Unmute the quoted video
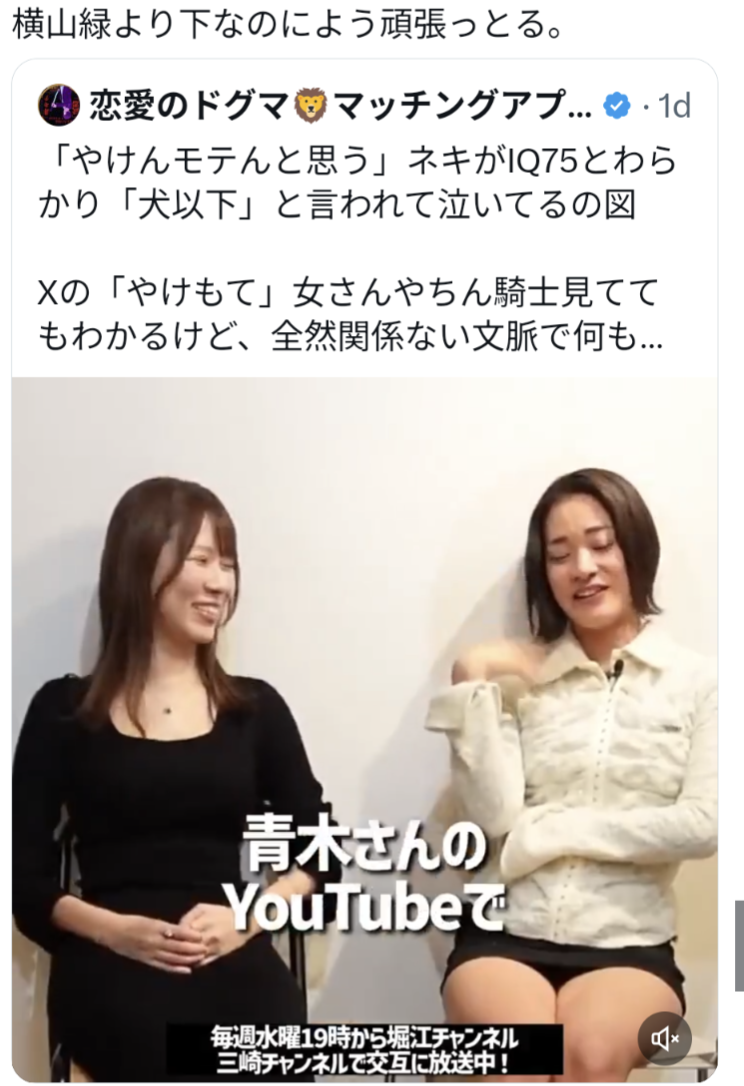This screenshot has width=744, height=1086. click(665, 1039)
